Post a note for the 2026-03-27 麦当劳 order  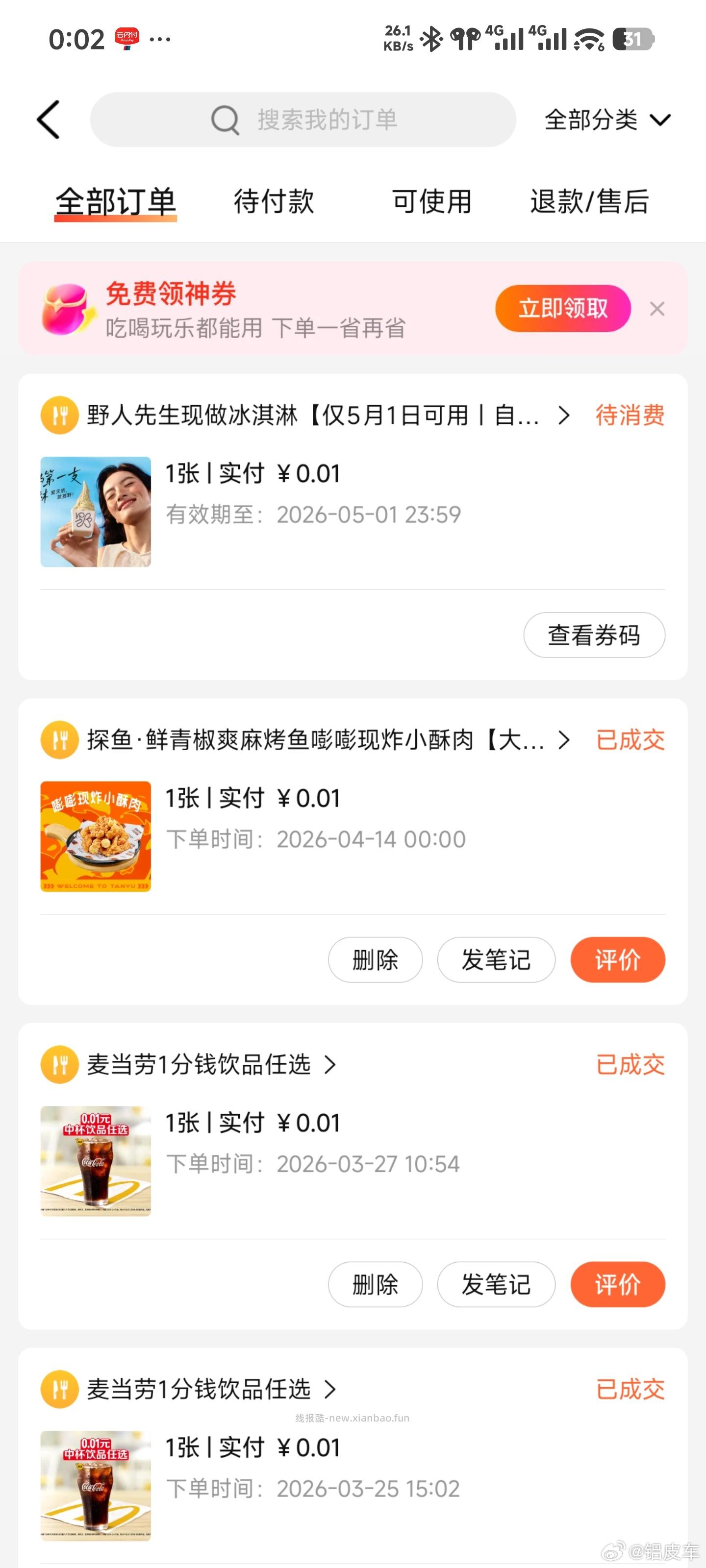496,1284
